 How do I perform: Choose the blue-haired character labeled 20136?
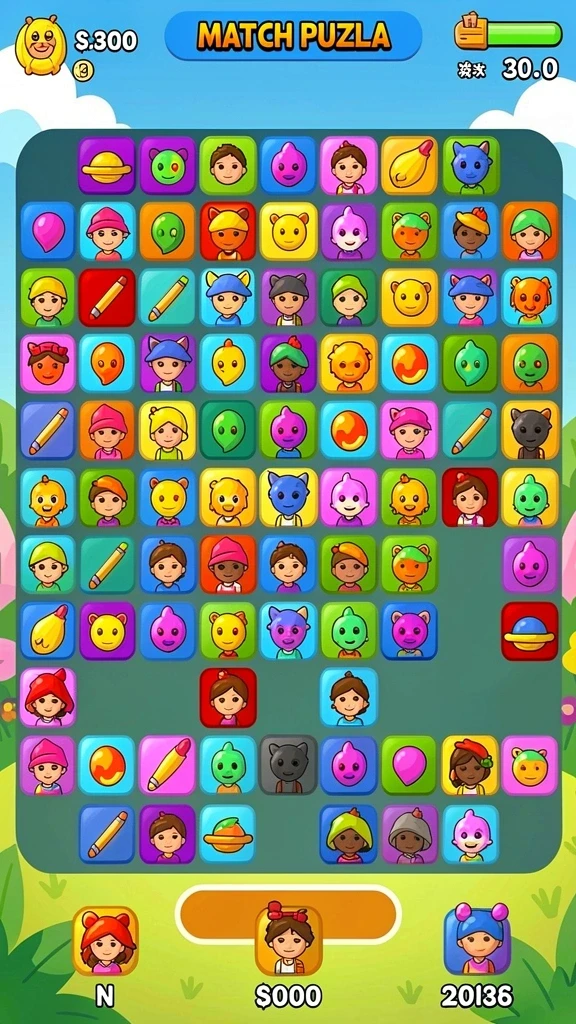click(x=477, y=940)
